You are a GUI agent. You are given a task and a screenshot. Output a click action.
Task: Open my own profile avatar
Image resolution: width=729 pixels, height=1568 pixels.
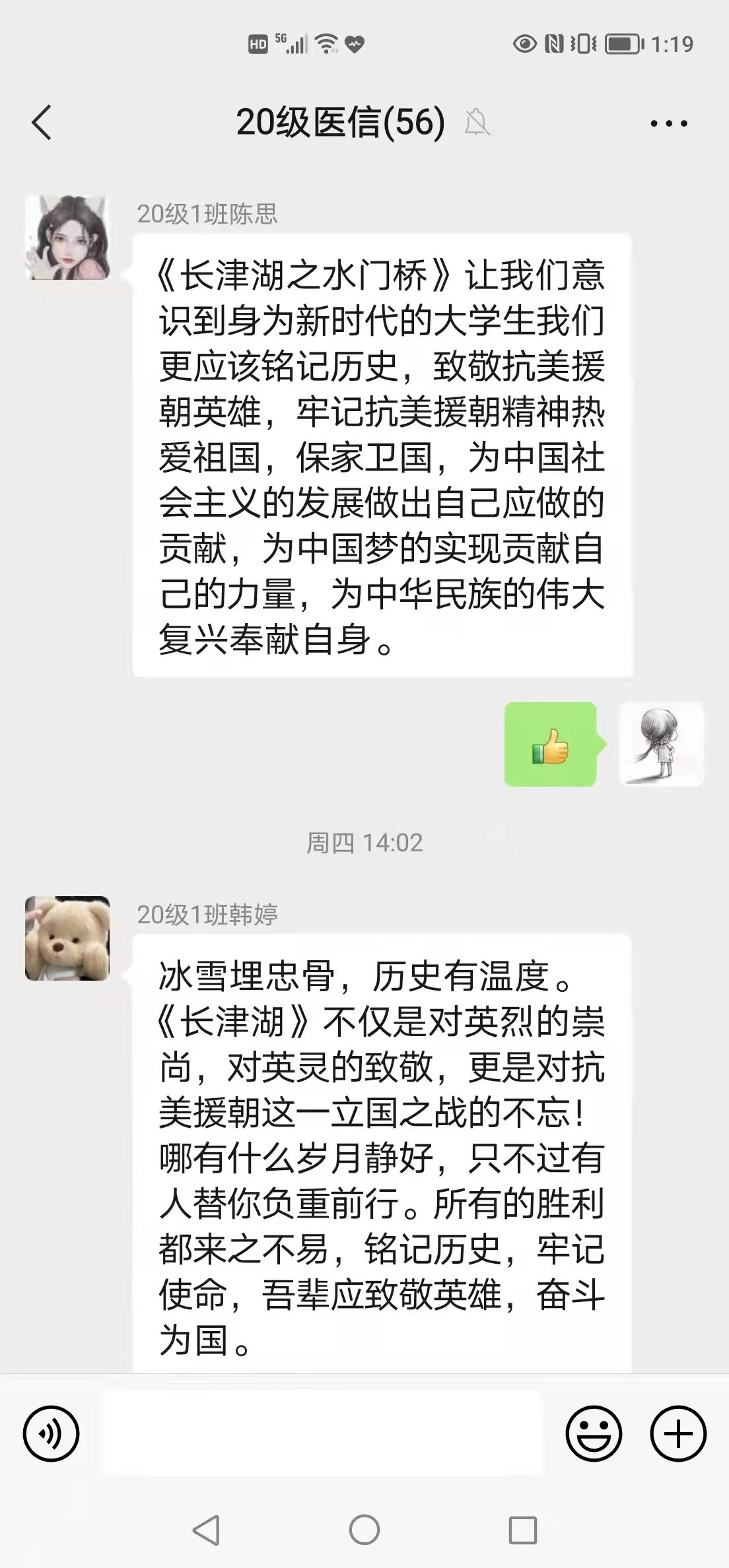[x=661, y=744]
